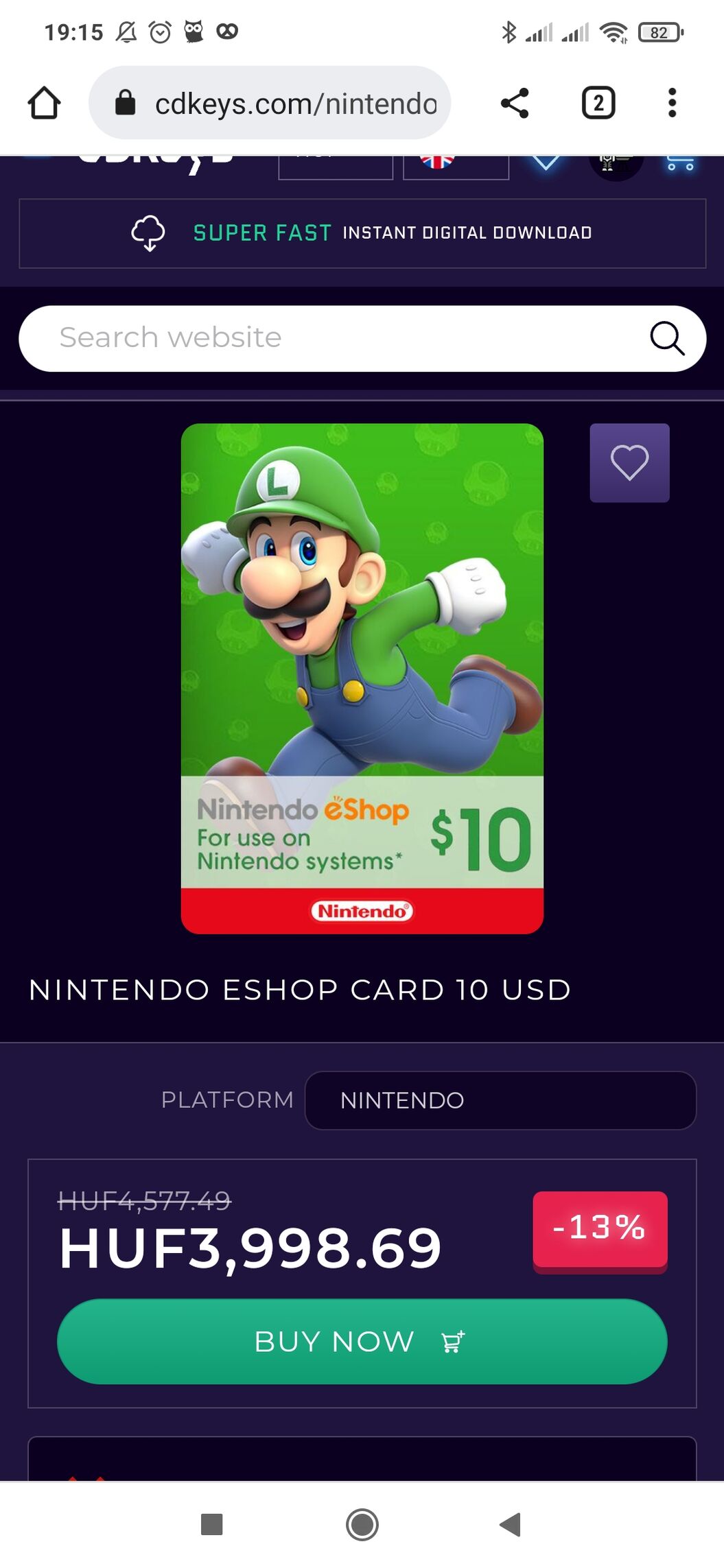Open the Nintendo platform dropdown
The height and width of the screenshot is (1568, 724).
tap(500, 1100)
